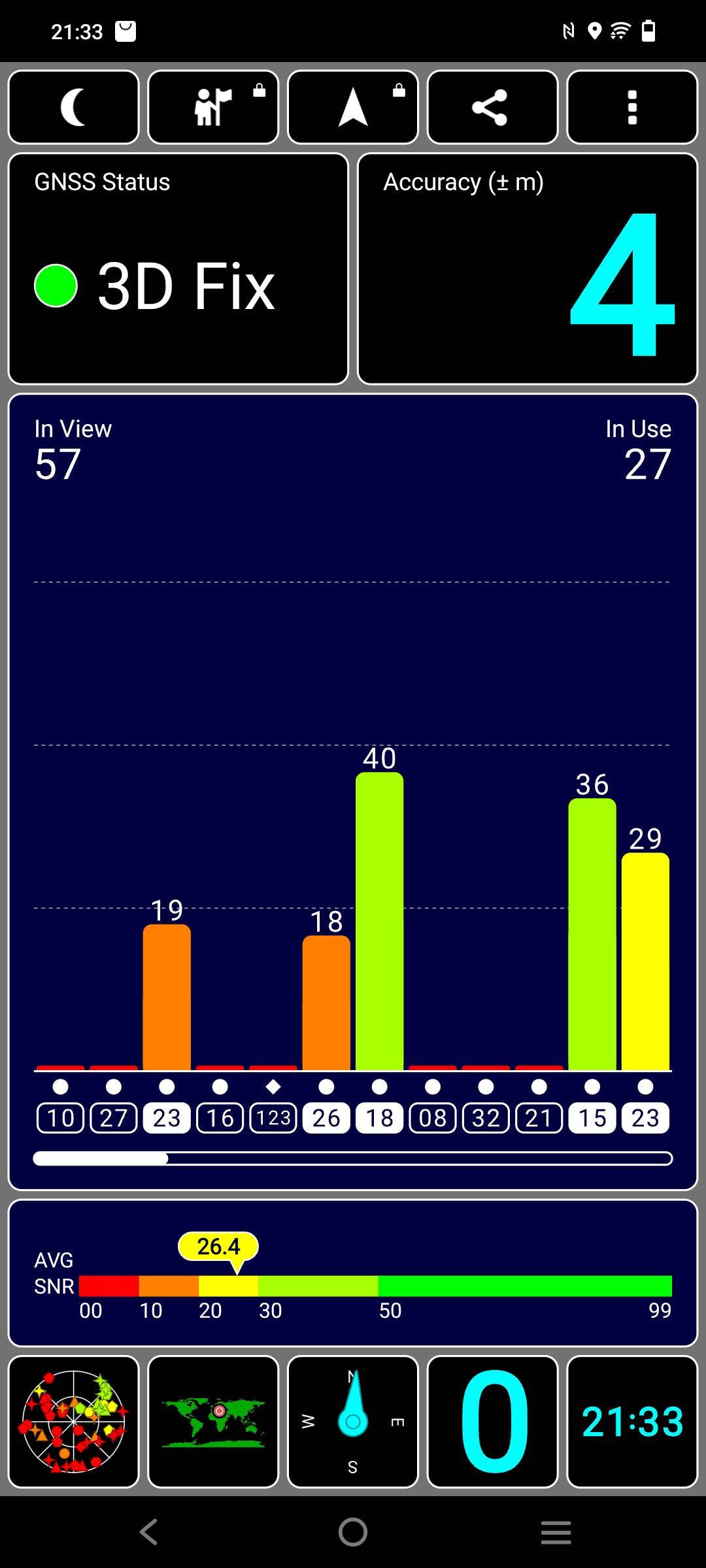
Task: Open the satellite sky plot tile
Action: 74,1422
